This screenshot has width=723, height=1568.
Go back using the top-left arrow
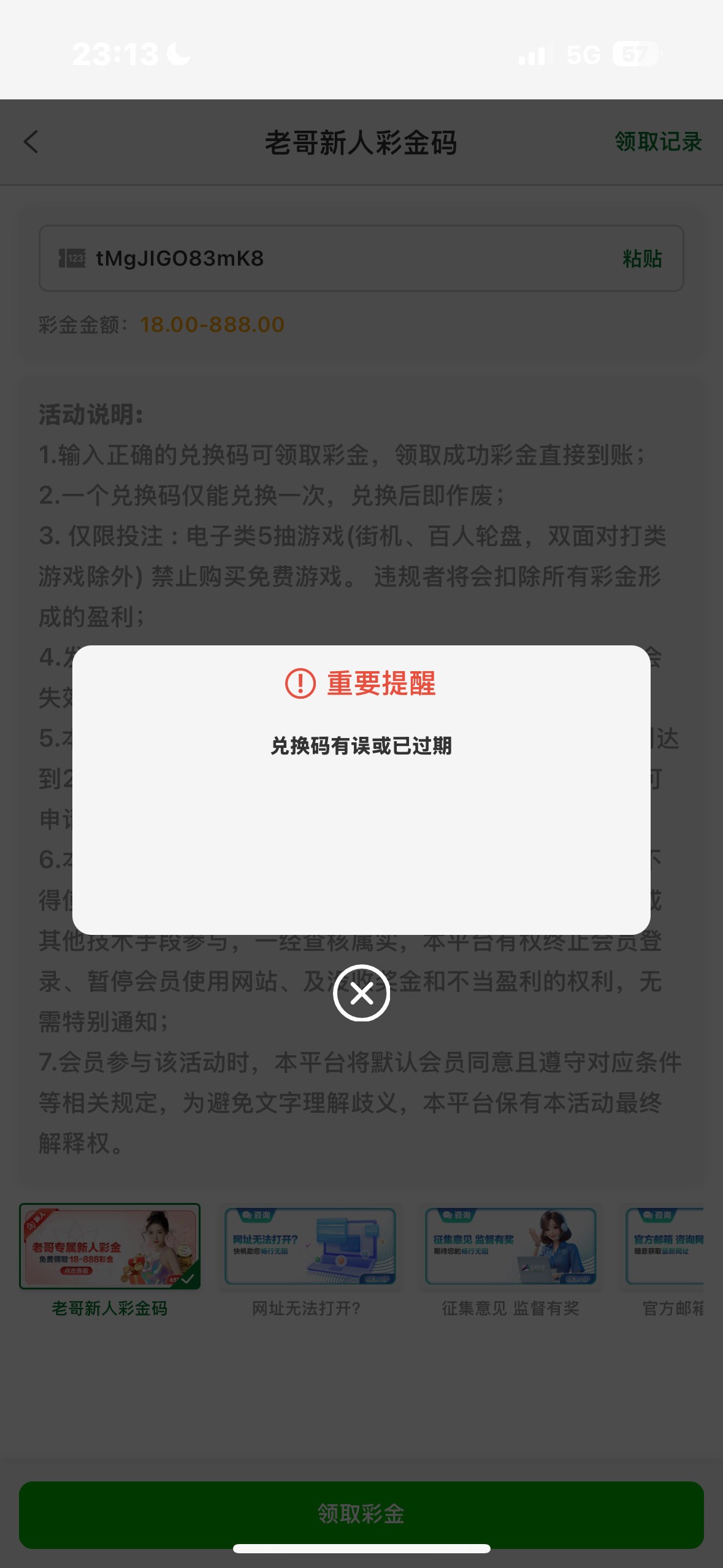click(x=31, y=142)
